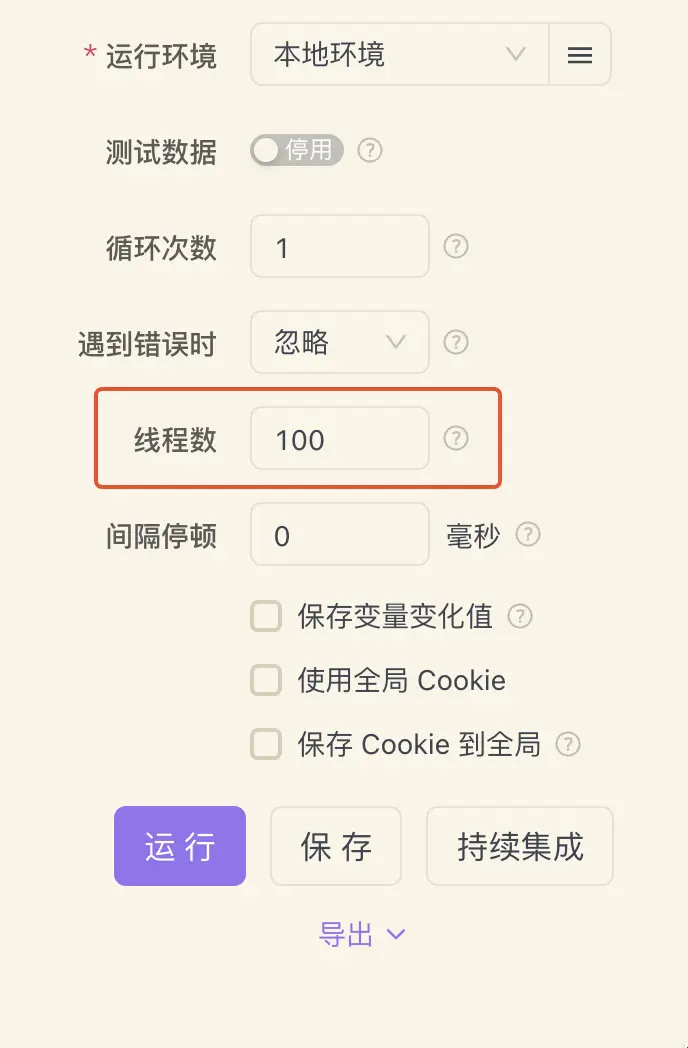Open the 运行环境 dropdown showing 本地环境
Image resolution: width=688 pixels, height=1048 pixels.
point(399,55)
